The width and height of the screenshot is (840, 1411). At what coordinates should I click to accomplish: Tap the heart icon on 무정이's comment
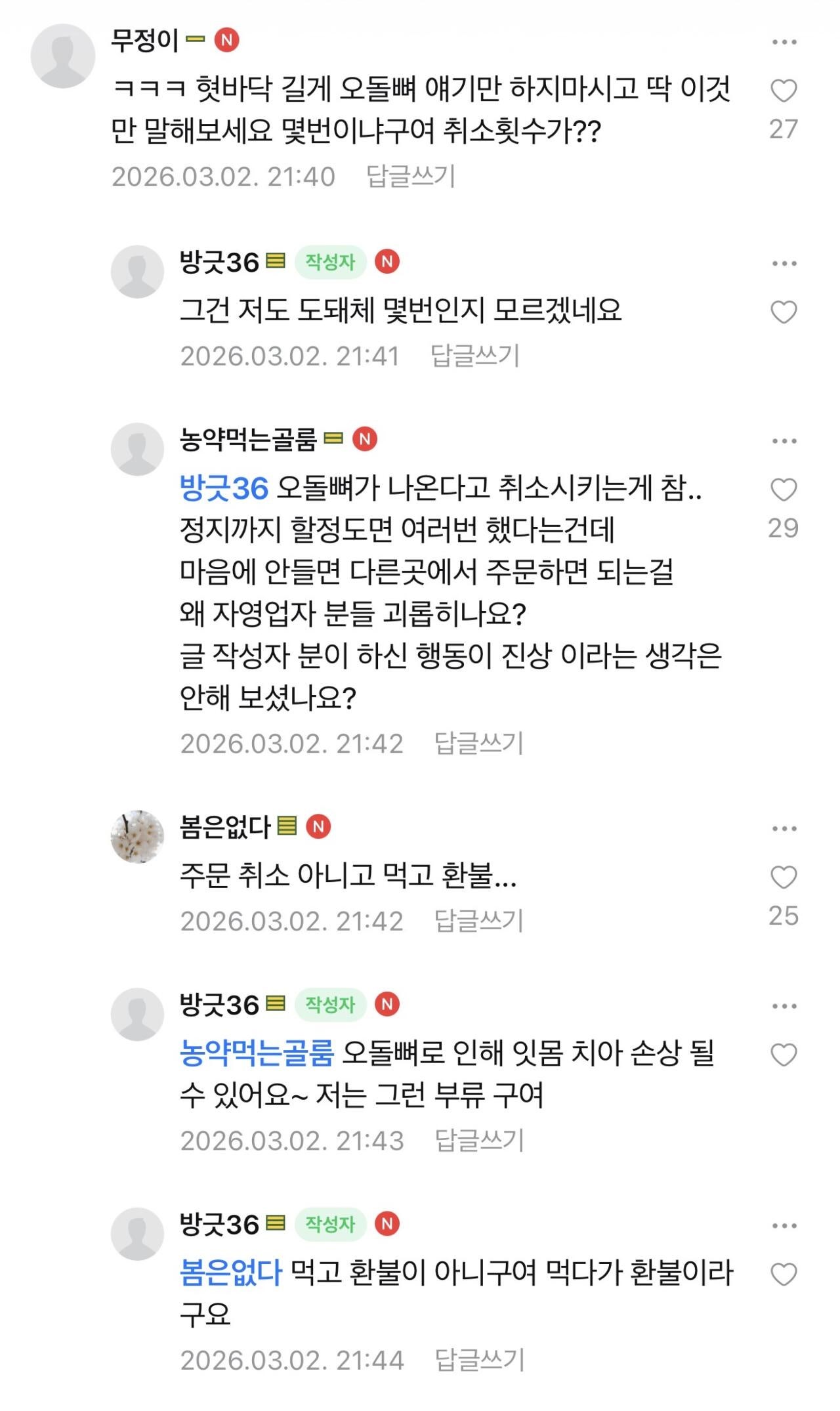click(x=783, y=90)
